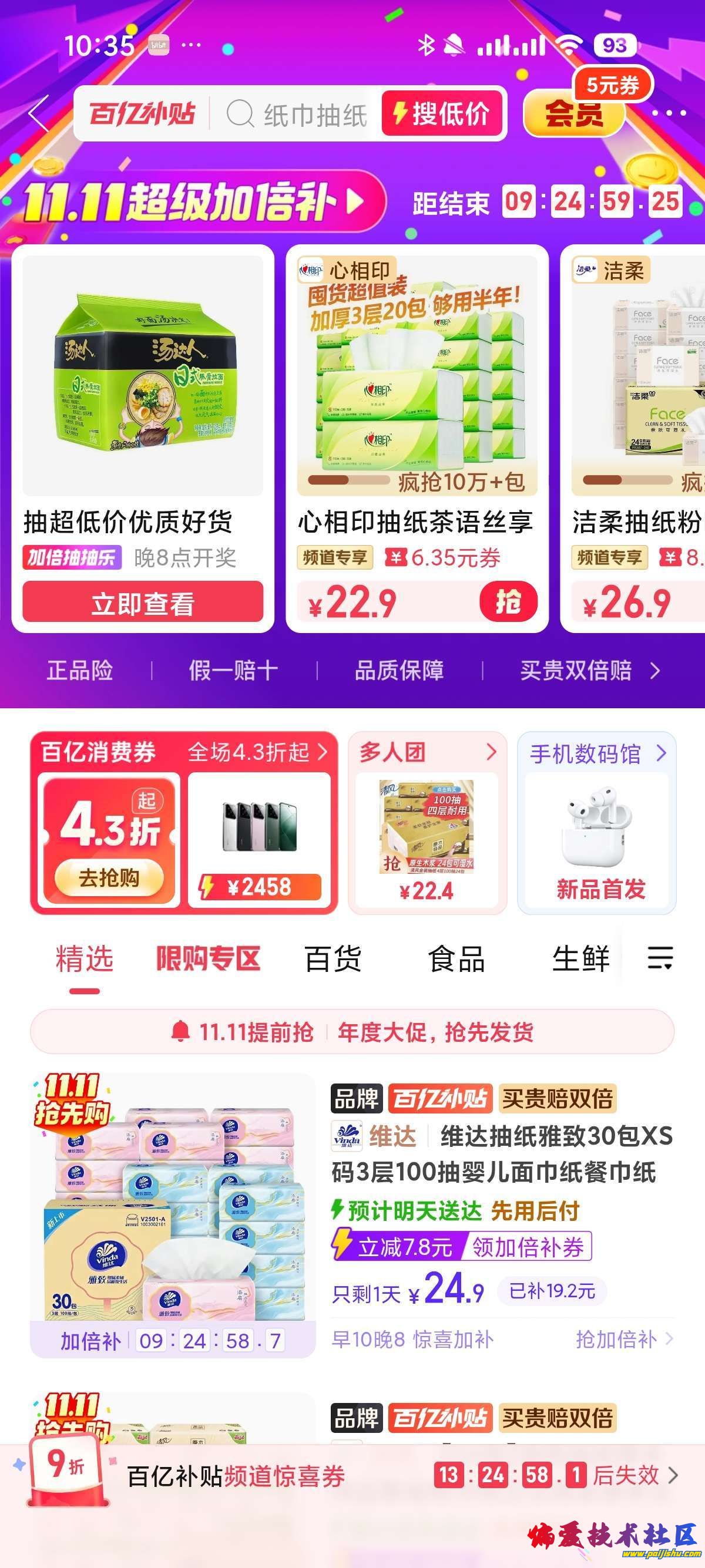Switch to the 百货 tab
705x1568 pixels.
333,958
